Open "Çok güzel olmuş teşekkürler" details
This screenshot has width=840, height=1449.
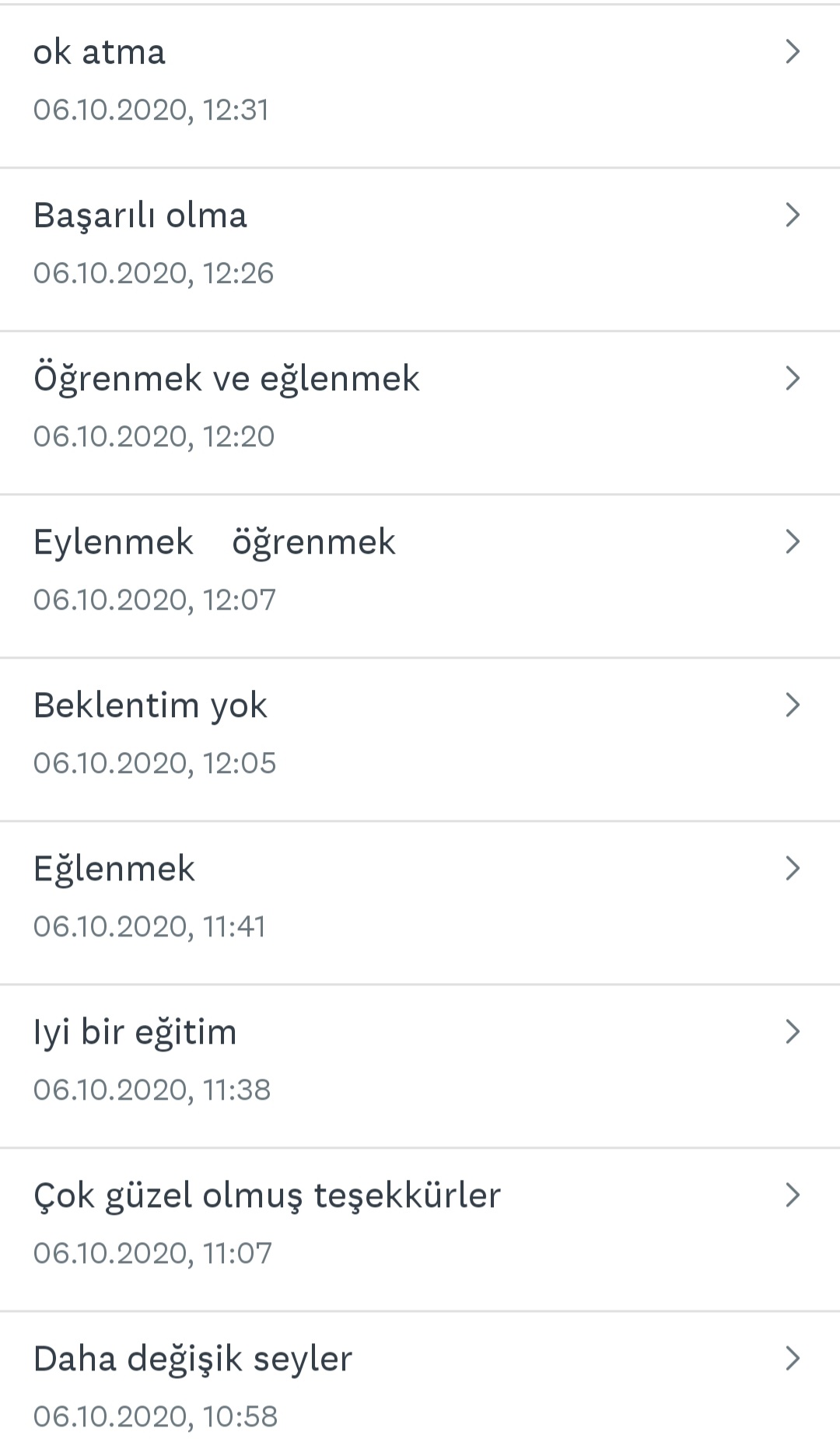(793, 1195)
